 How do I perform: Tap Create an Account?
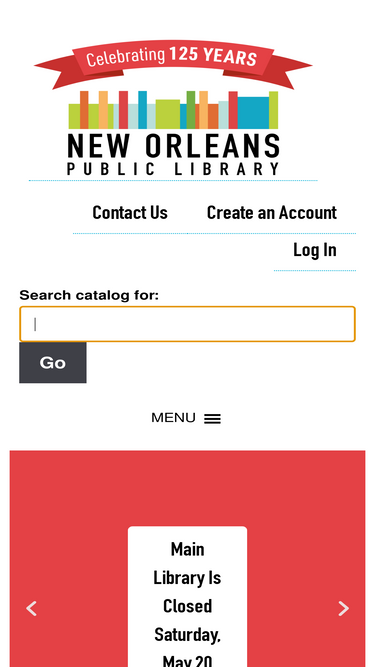(272, 213)
